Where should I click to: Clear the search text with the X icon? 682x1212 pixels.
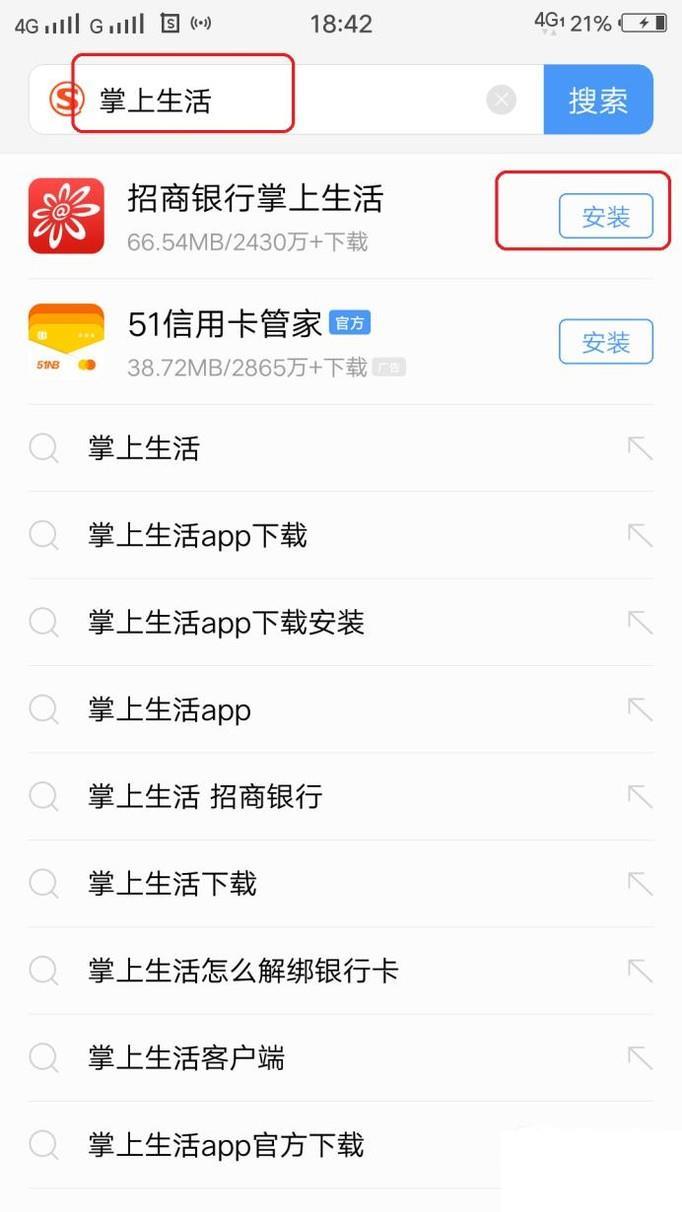[502, 100]
